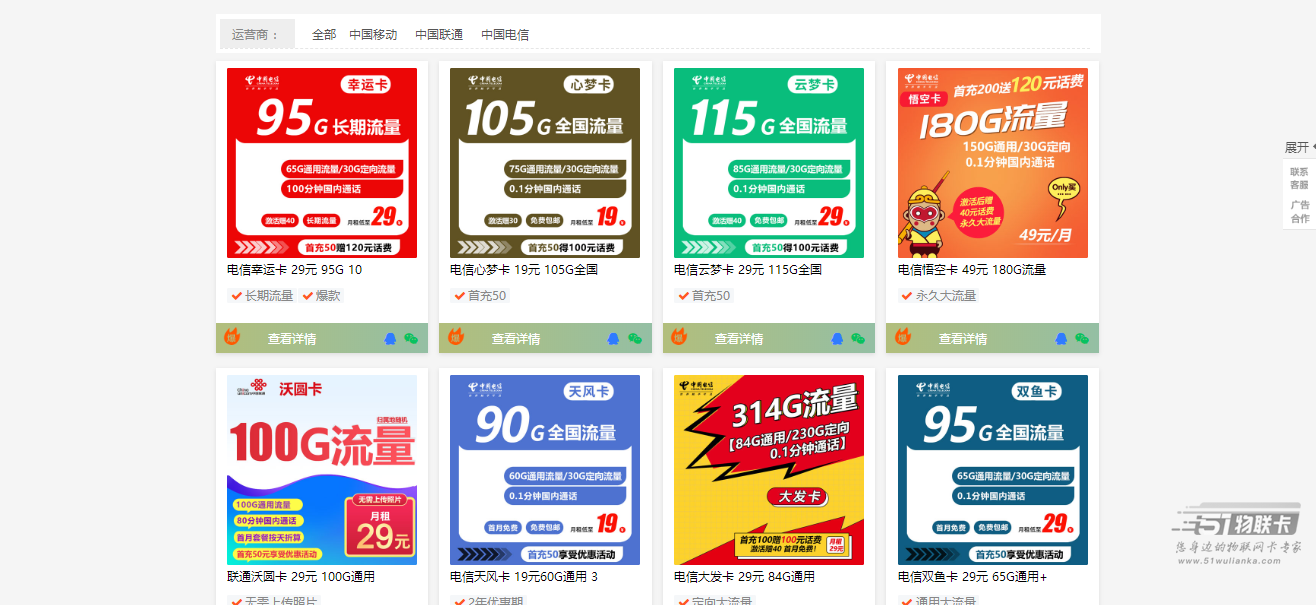Open 电信大发卡 314G card
Viewport: 1316px width, 605px height.
(x=769, y=470)
